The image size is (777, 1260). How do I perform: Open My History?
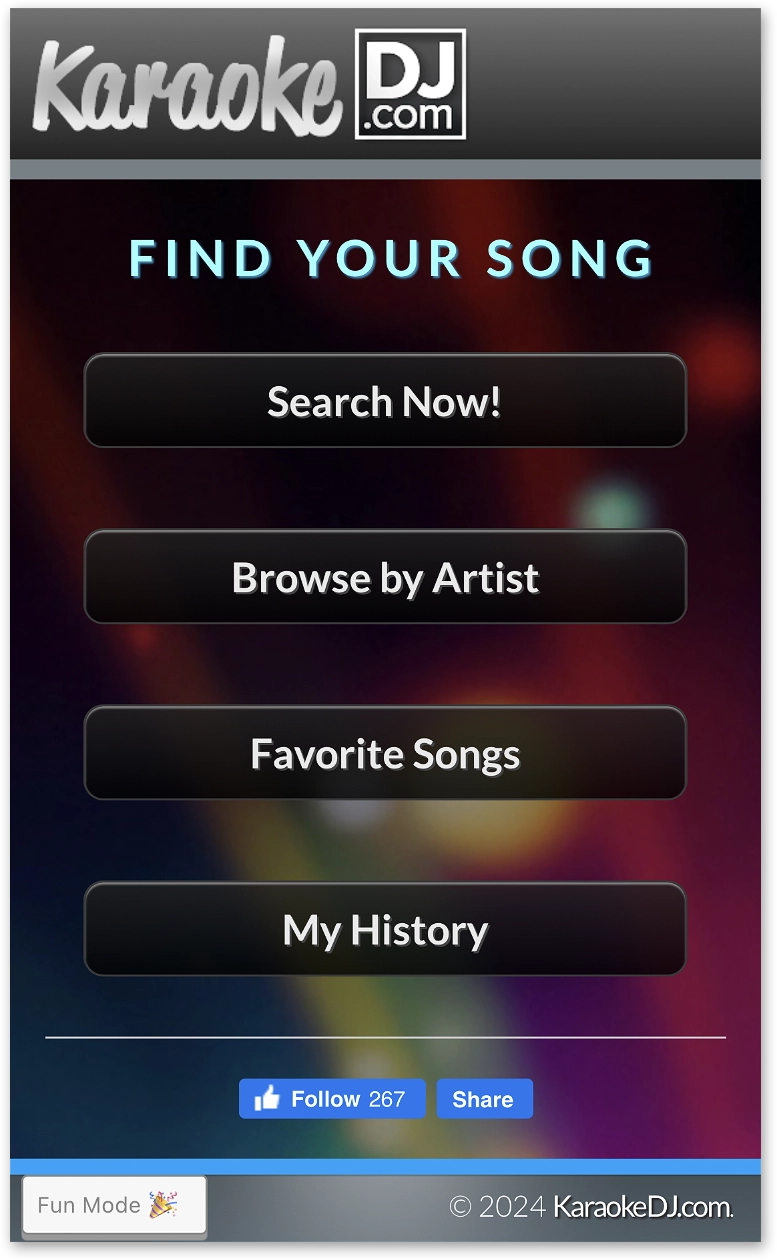pos(385,929)
